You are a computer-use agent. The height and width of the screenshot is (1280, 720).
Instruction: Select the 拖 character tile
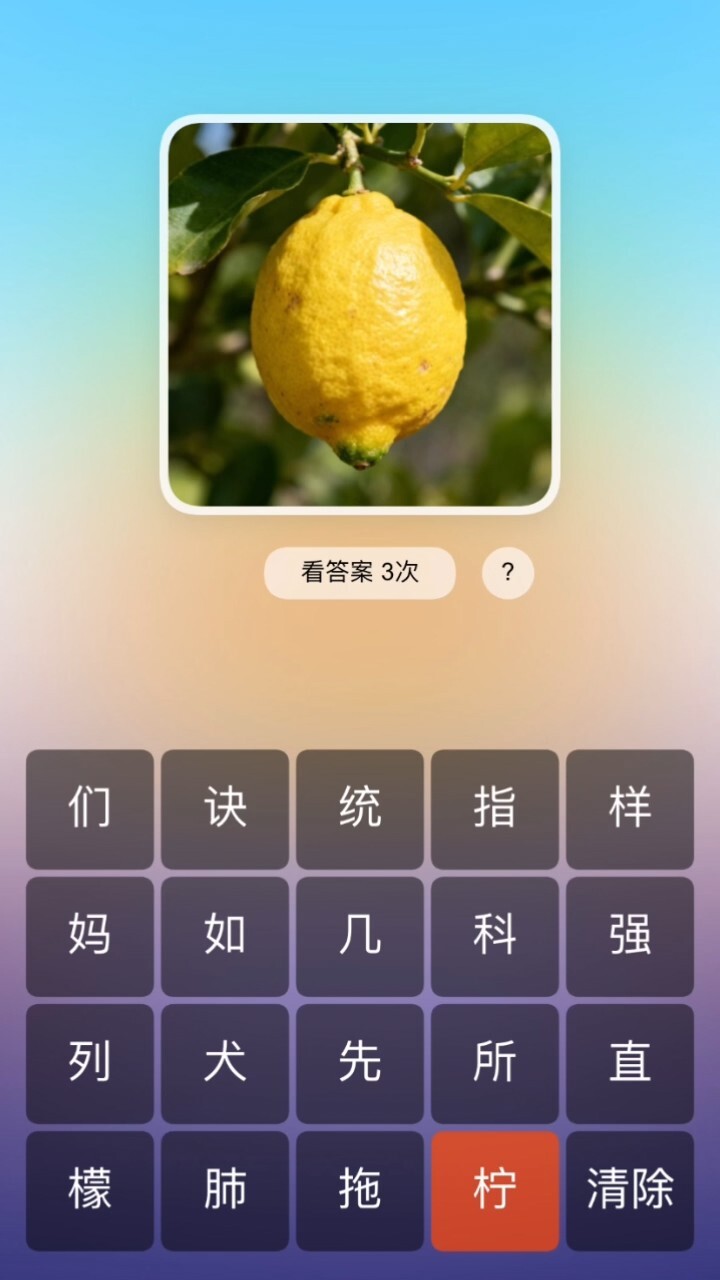(360, 1191)
